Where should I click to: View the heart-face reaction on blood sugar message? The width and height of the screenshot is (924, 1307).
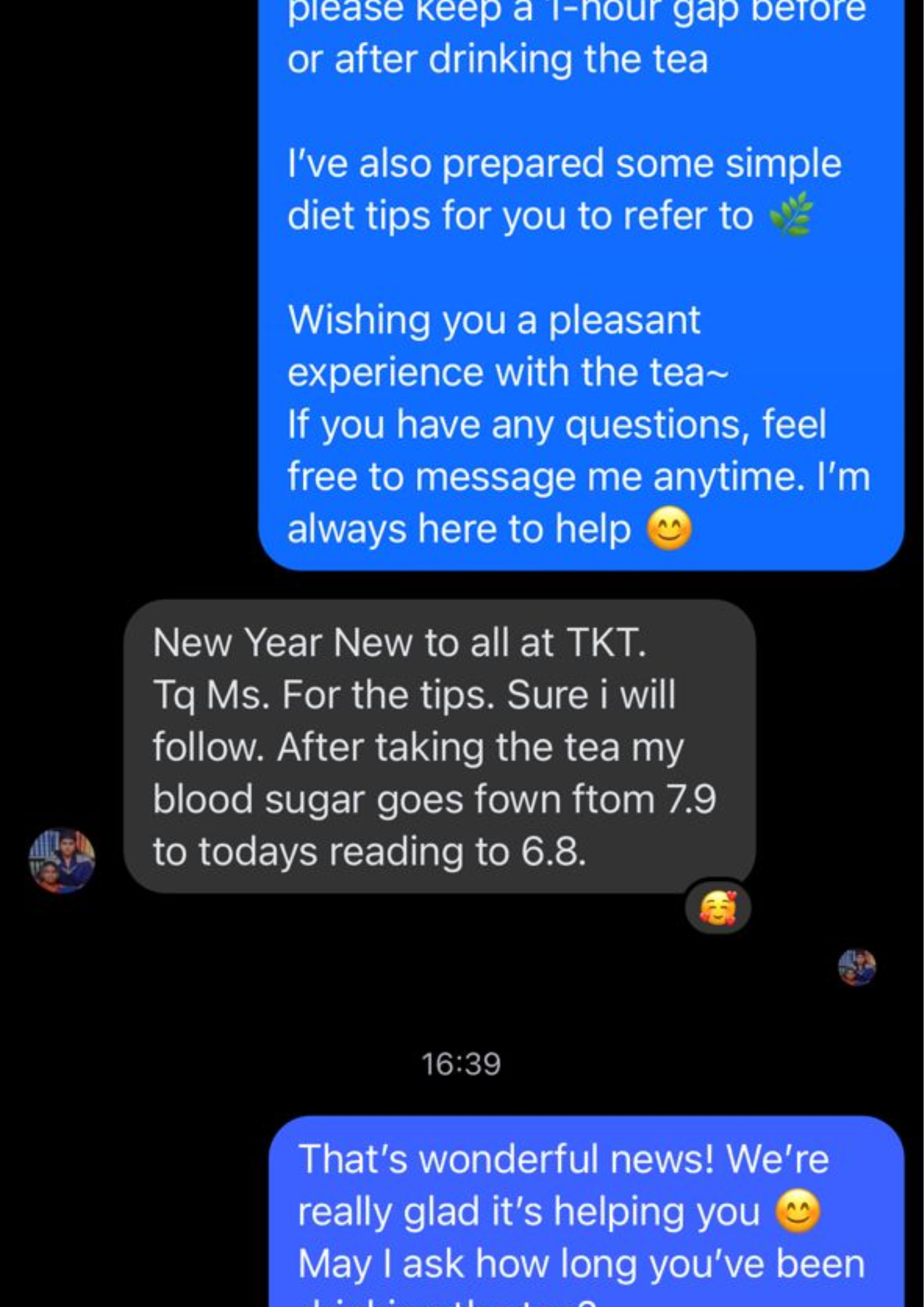[x=717, y=908]
